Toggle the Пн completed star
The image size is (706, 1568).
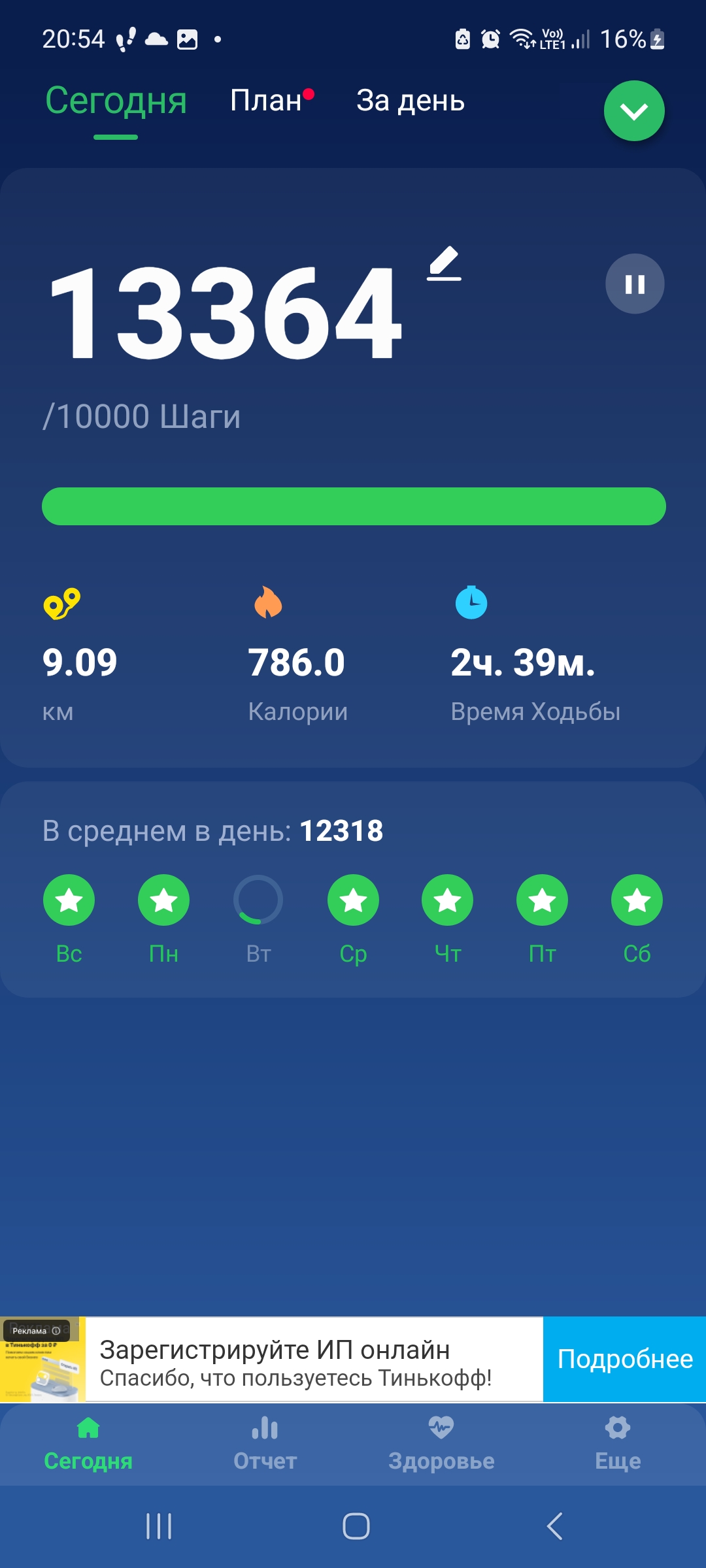[163, 899]
